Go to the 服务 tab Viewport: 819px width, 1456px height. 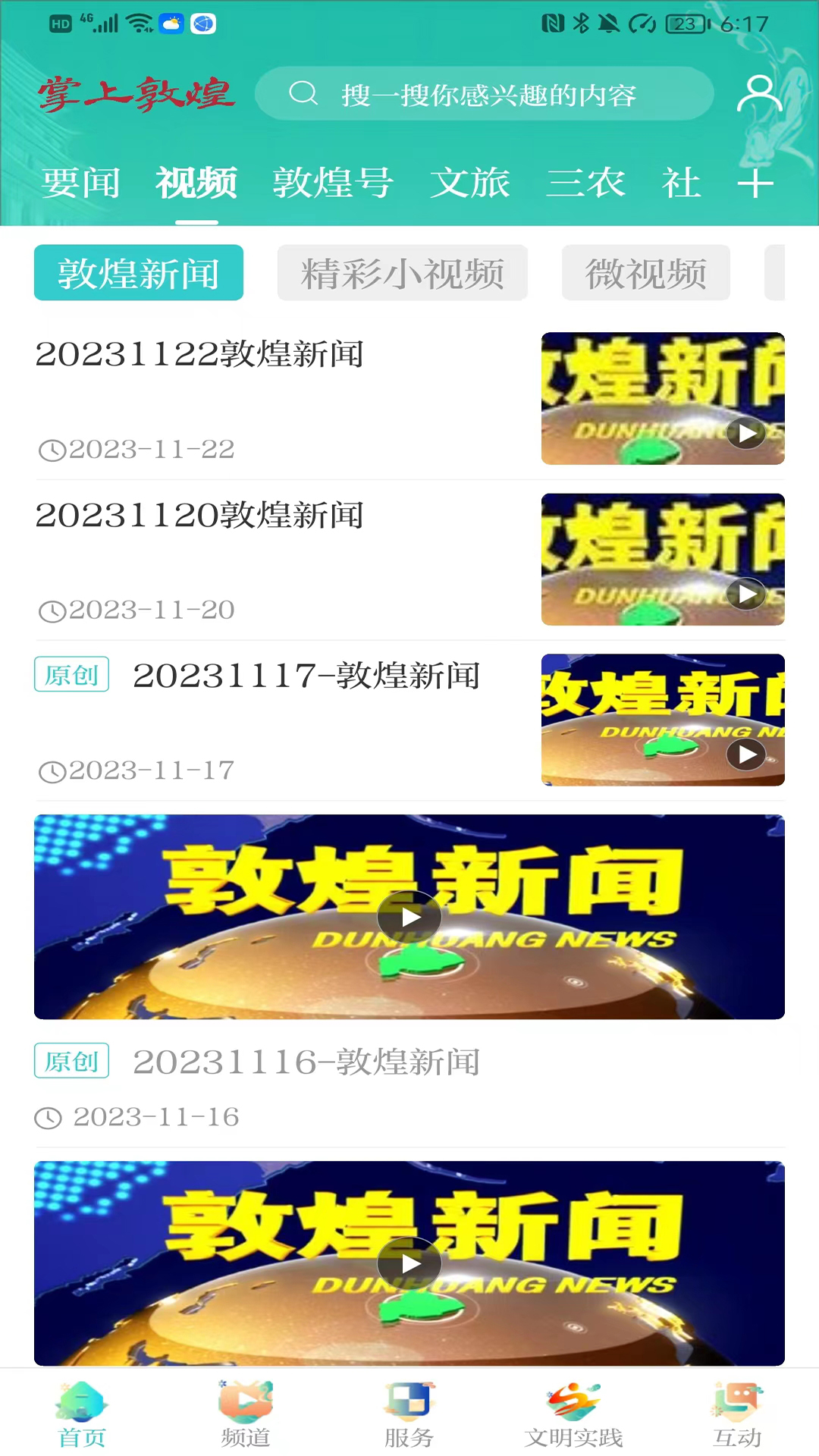click(x=409, y=1414)
